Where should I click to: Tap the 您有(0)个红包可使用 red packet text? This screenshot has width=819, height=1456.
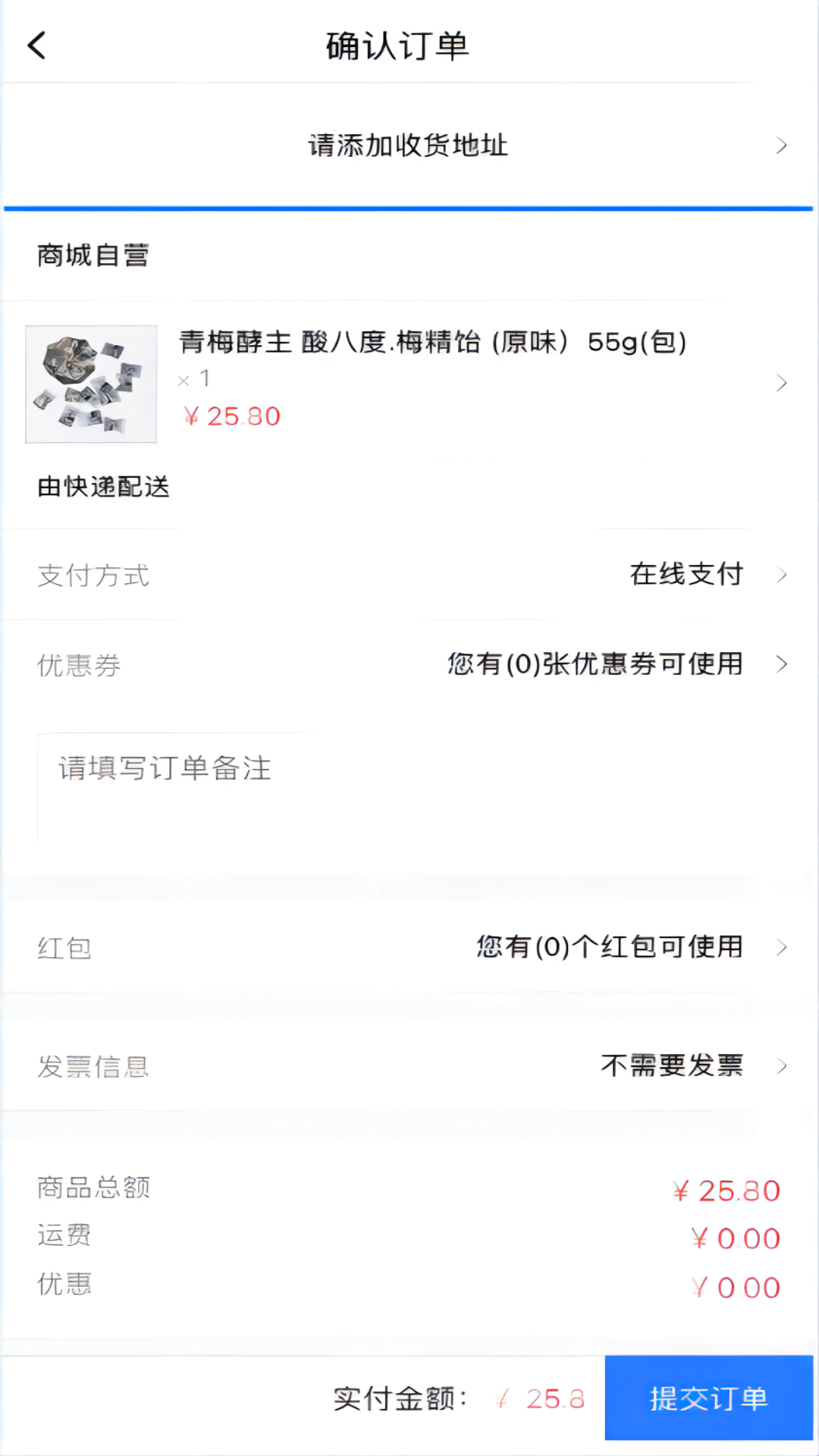(607, 947)
